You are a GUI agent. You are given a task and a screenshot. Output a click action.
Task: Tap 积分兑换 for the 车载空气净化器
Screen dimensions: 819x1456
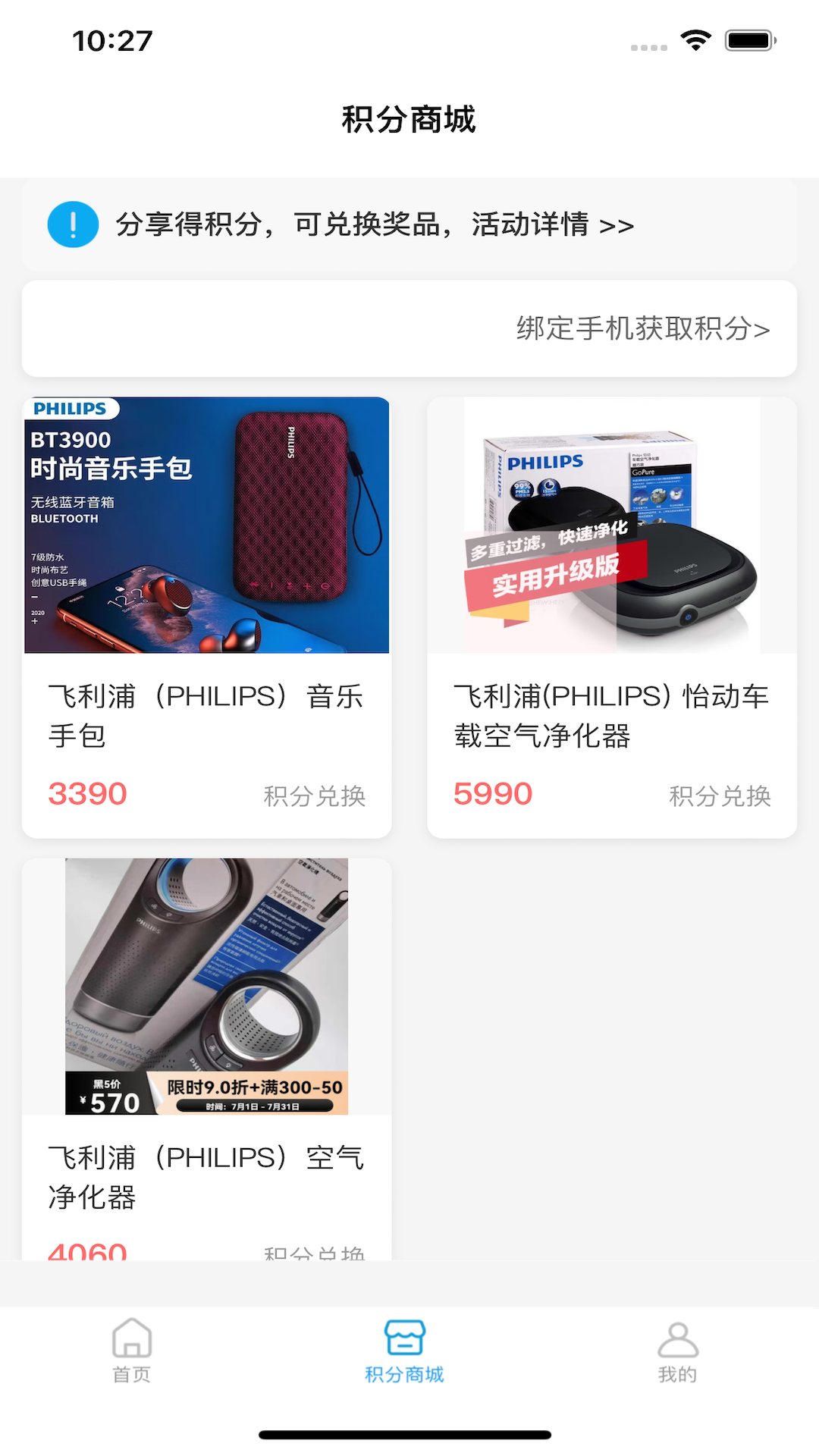(719, 796)
